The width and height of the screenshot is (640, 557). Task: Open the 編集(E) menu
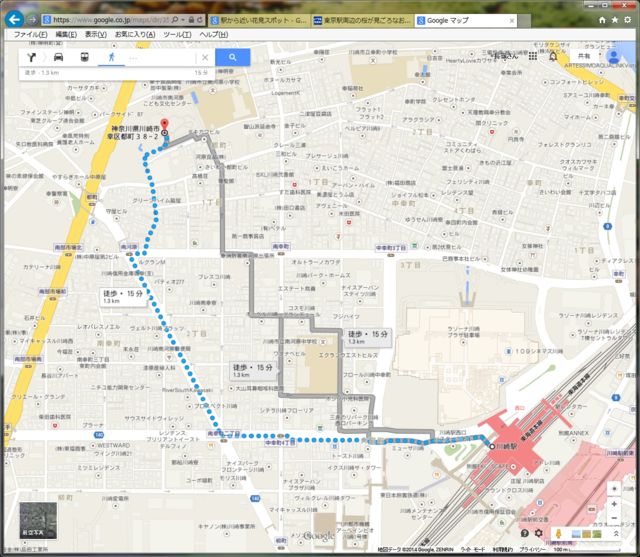point(68,34)
